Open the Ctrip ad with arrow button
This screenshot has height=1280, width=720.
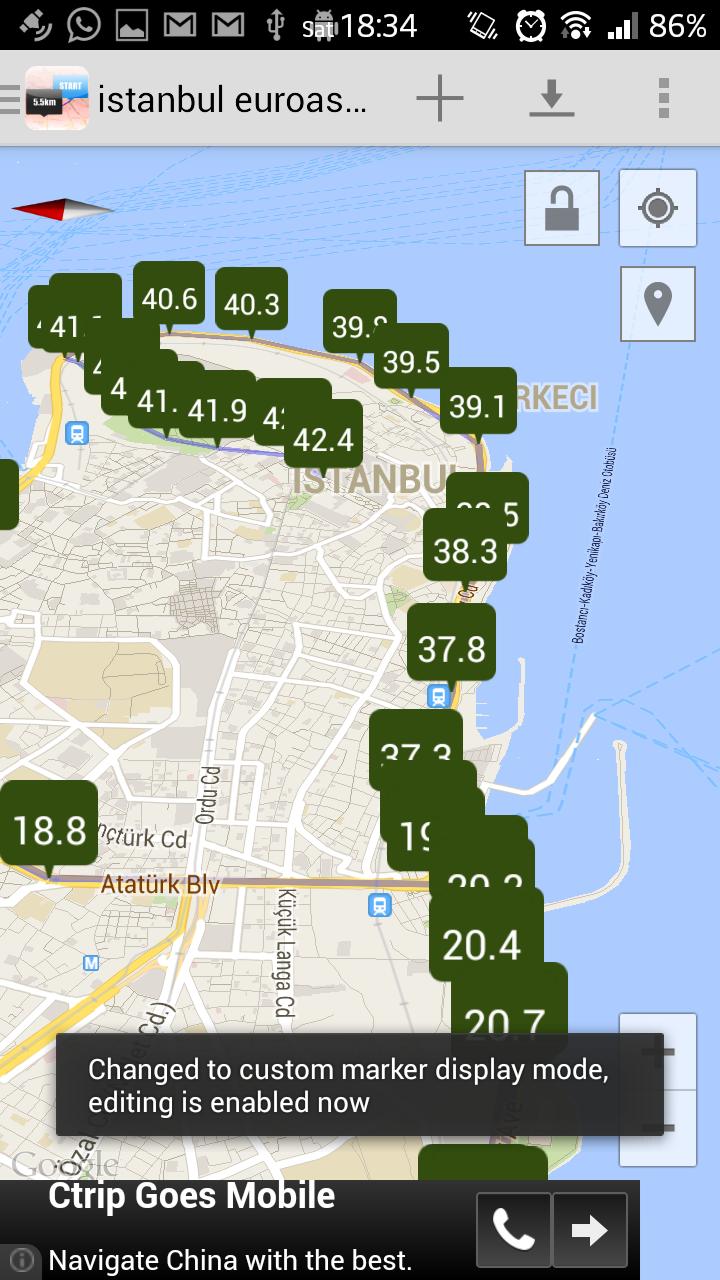coord(590,1230)
